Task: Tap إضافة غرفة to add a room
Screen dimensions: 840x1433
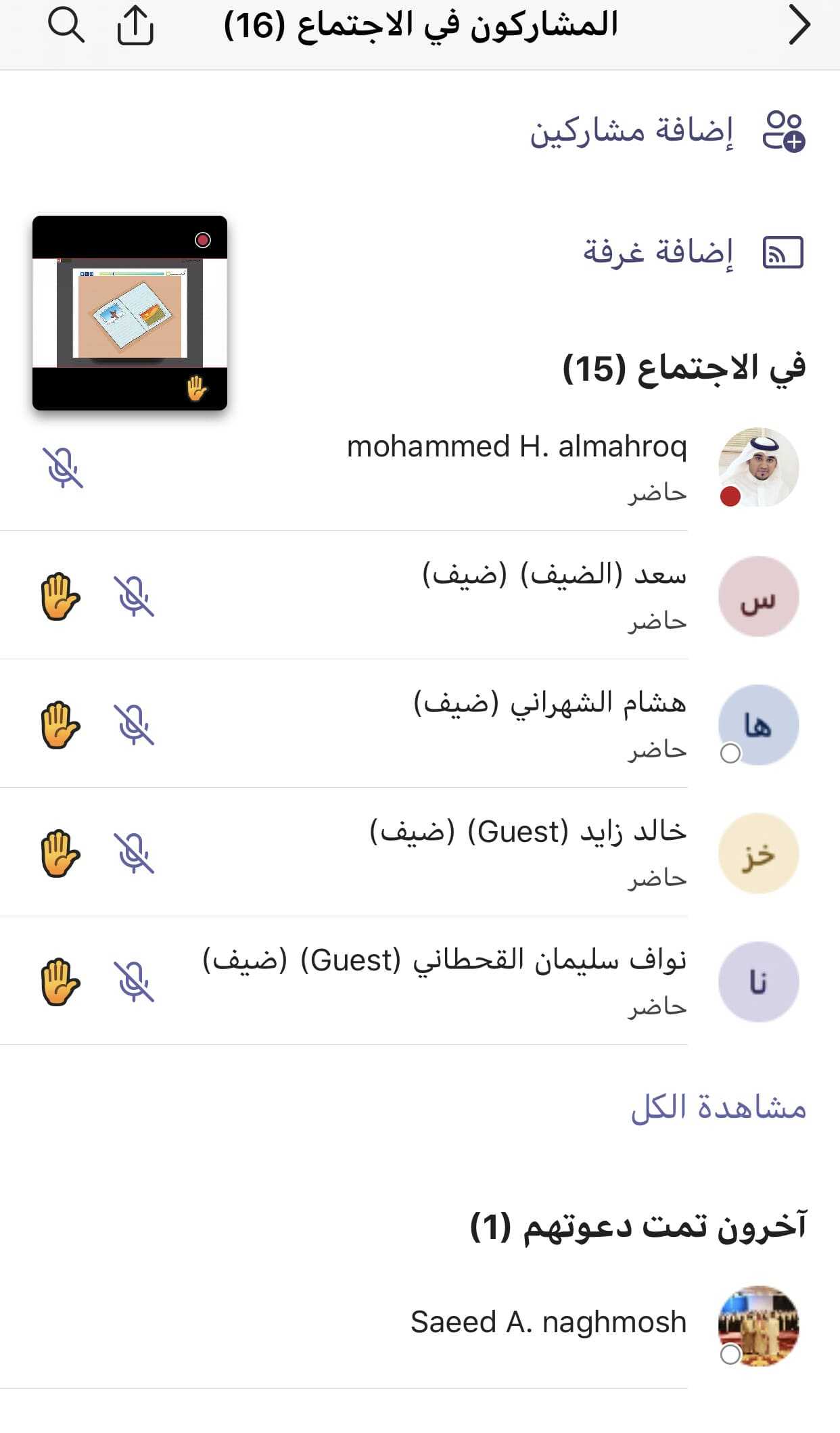Action: (692, 252)
